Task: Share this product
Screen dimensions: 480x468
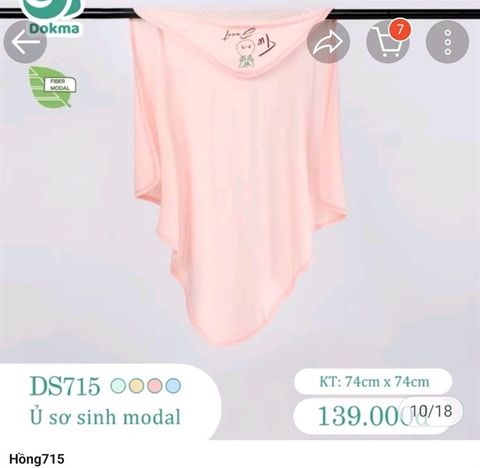Action: click(x=328, y=42)
